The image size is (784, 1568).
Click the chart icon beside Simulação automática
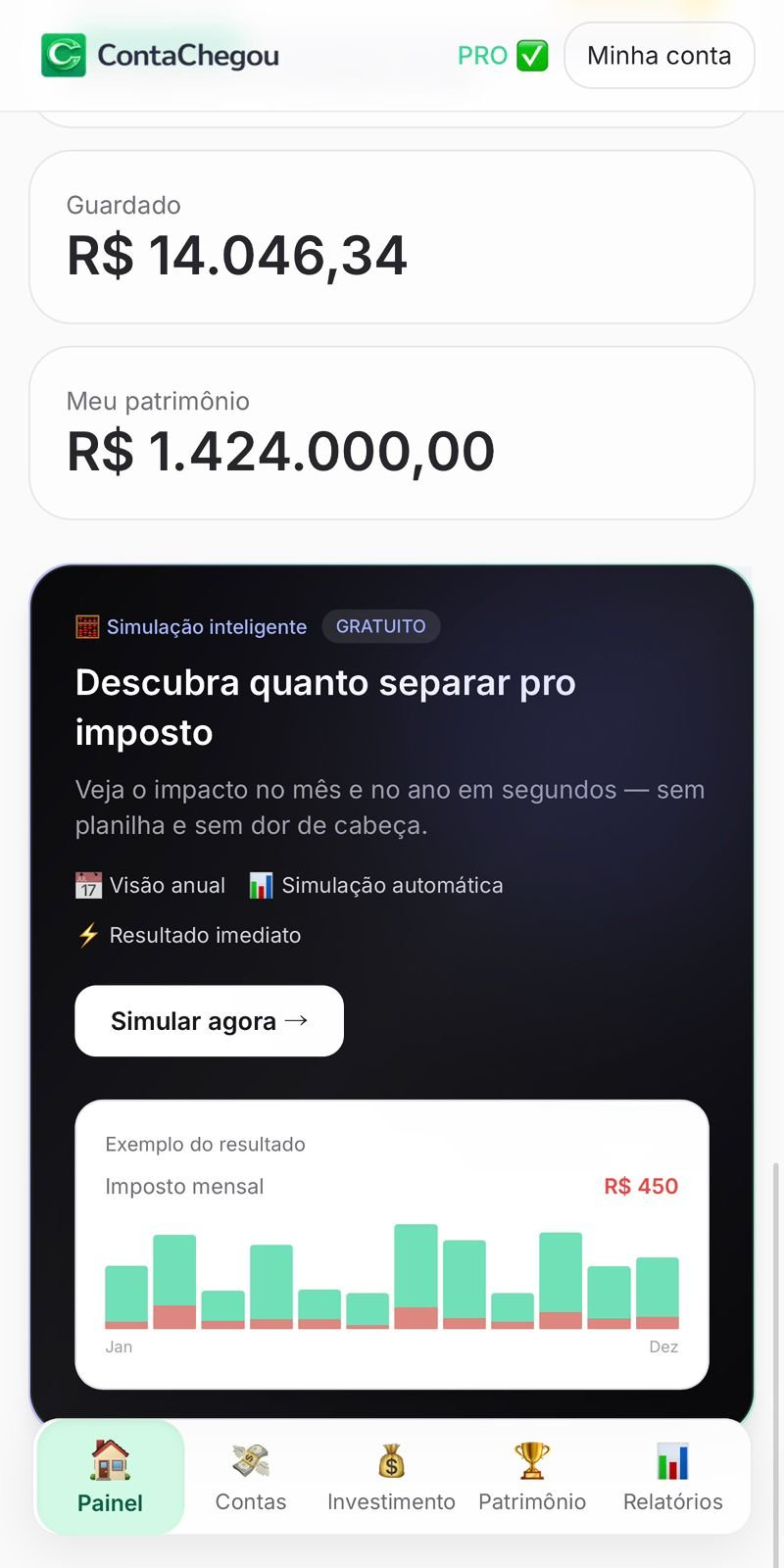pyautogui.click(x=261, y=884)
